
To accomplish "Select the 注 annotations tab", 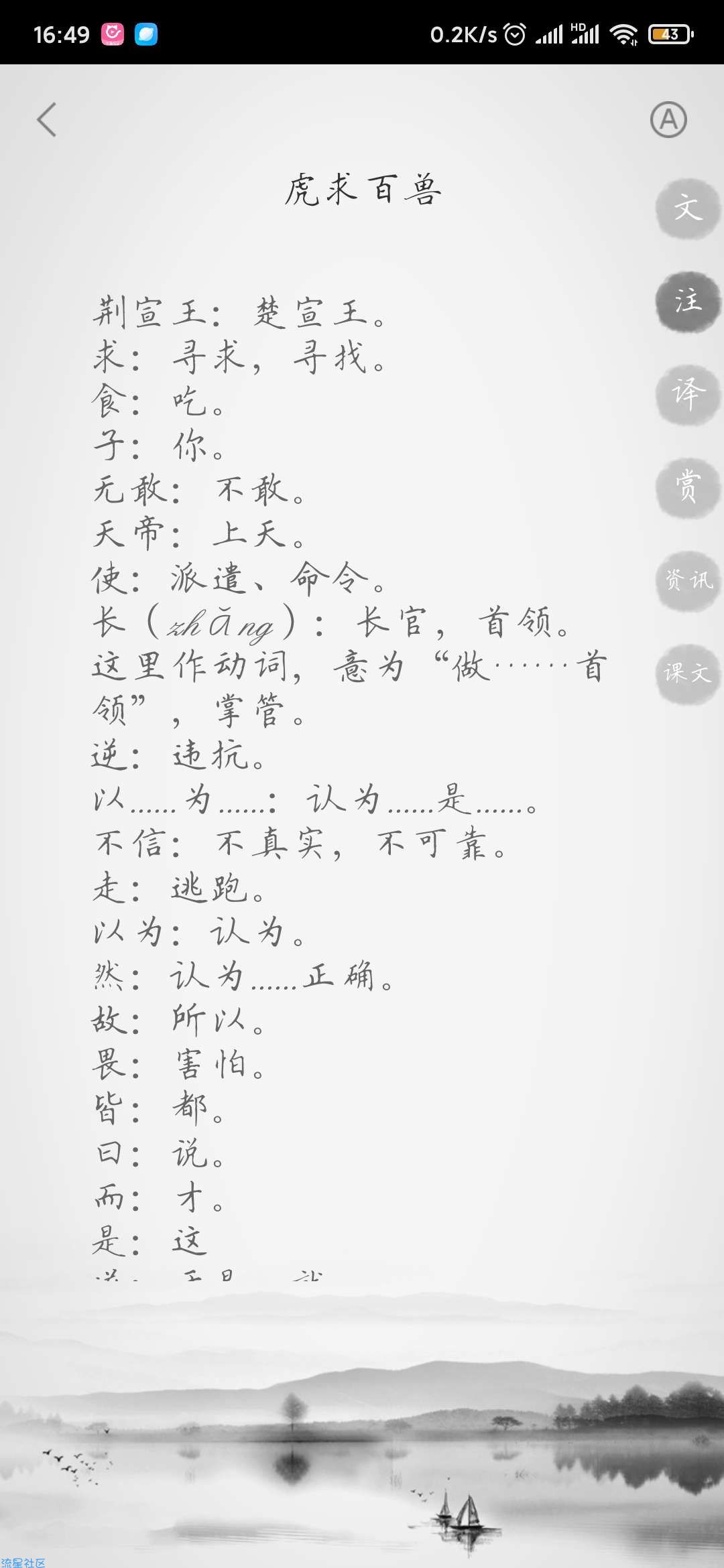I will pos(688,302).
